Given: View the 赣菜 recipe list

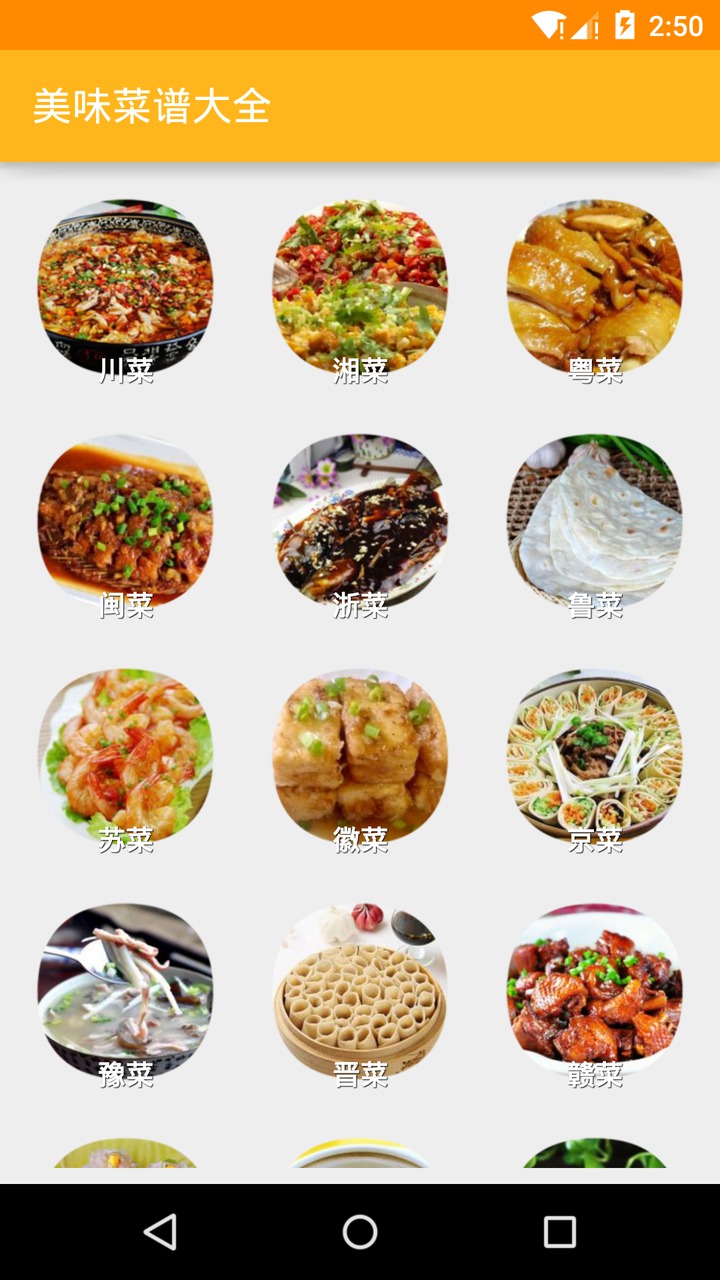Looking at the screenshot, I should coord(595,992).
